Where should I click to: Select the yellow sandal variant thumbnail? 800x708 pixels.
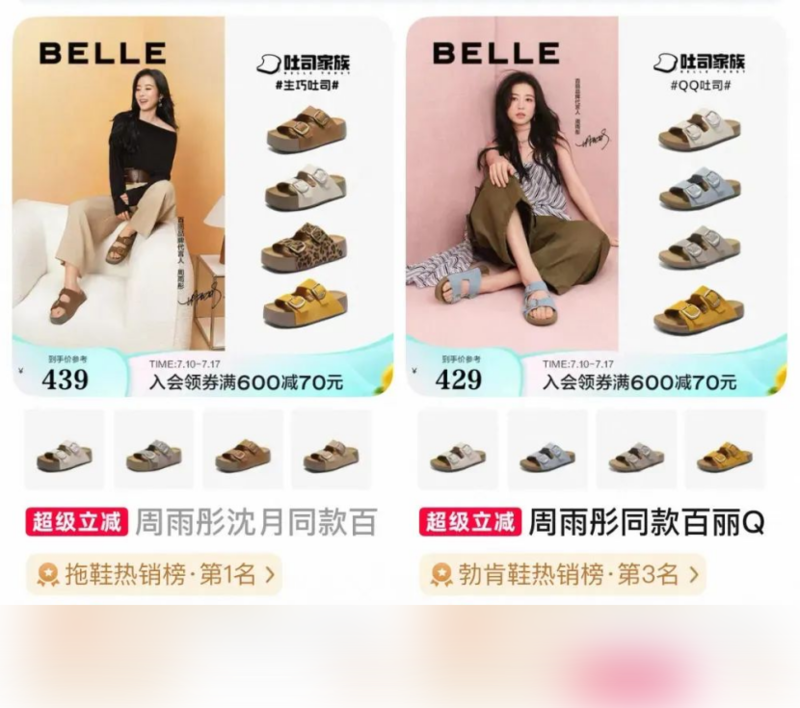pyautogui.click(x=725, y=450)
